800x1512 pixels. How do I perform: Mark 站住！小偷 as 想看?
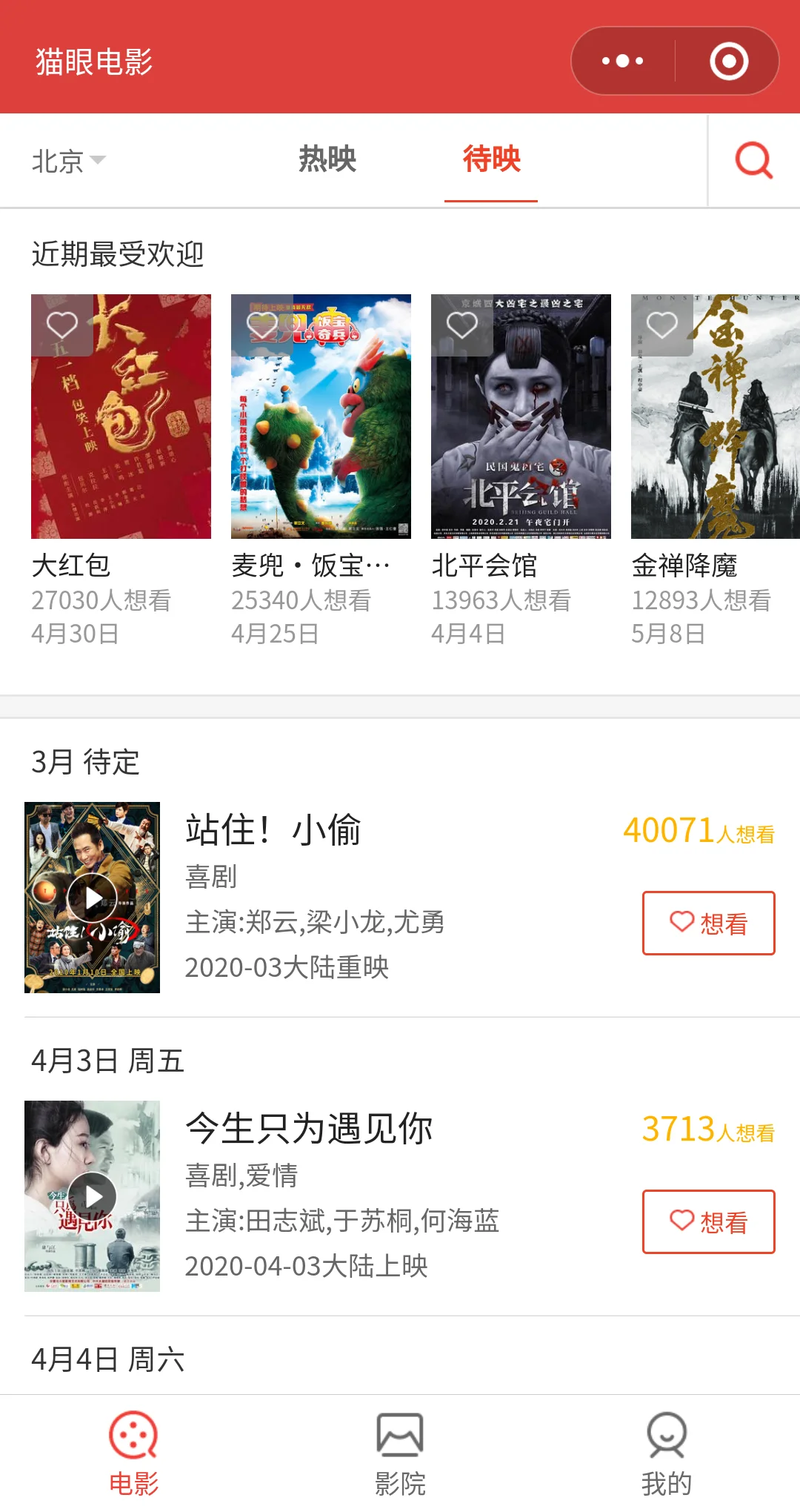pos(708,923)
